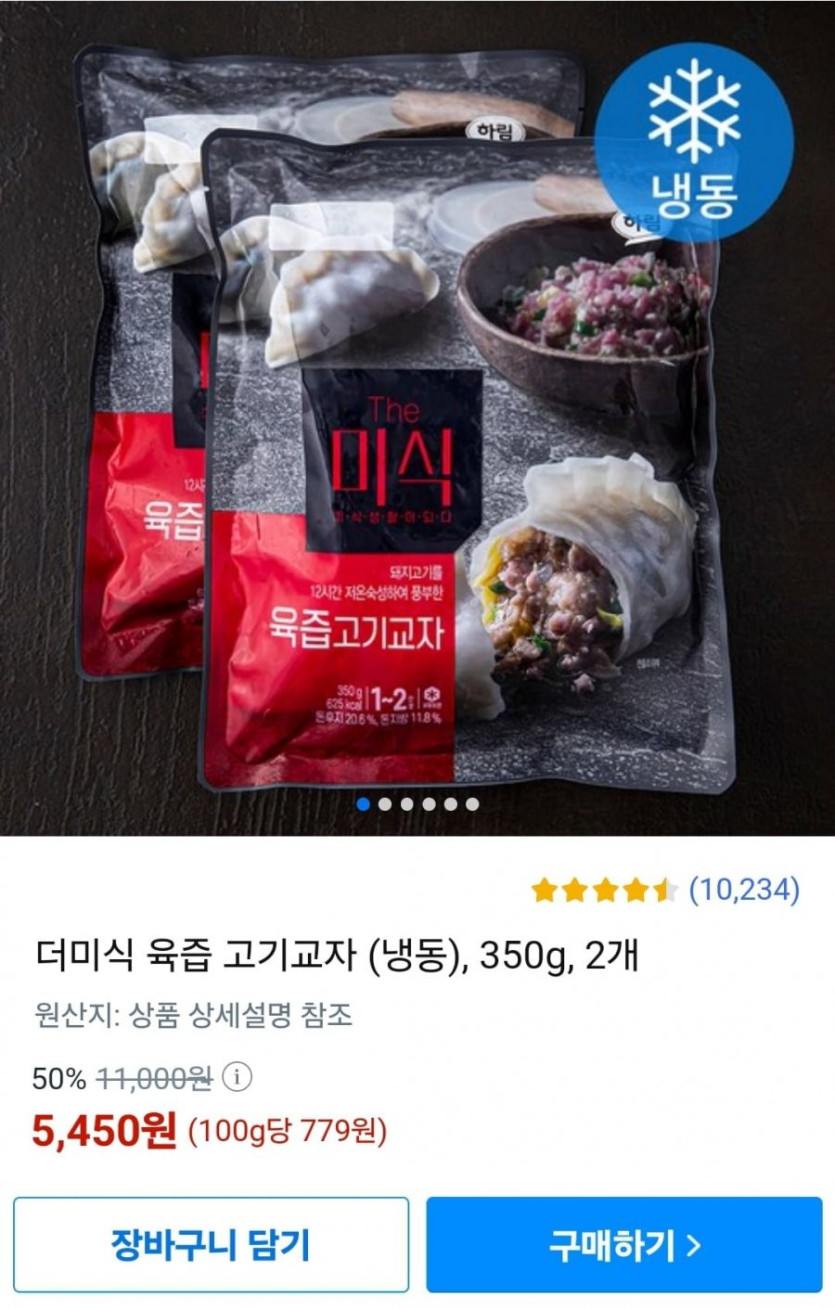Buy now with 구매하기

[624, 1245]
